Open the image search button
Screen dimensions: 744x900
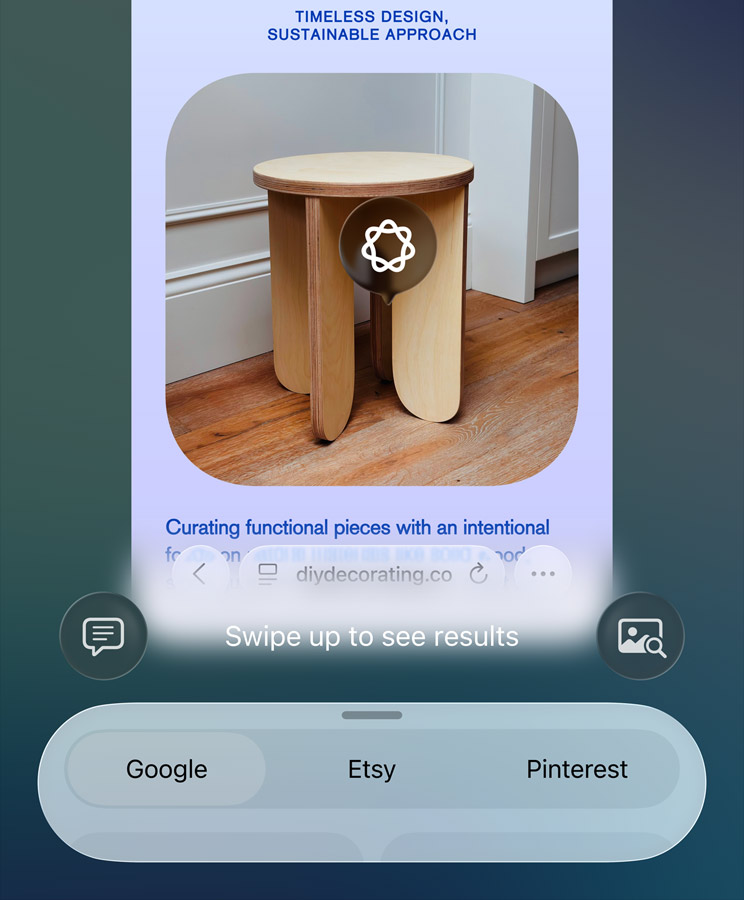tap(640, 635)
